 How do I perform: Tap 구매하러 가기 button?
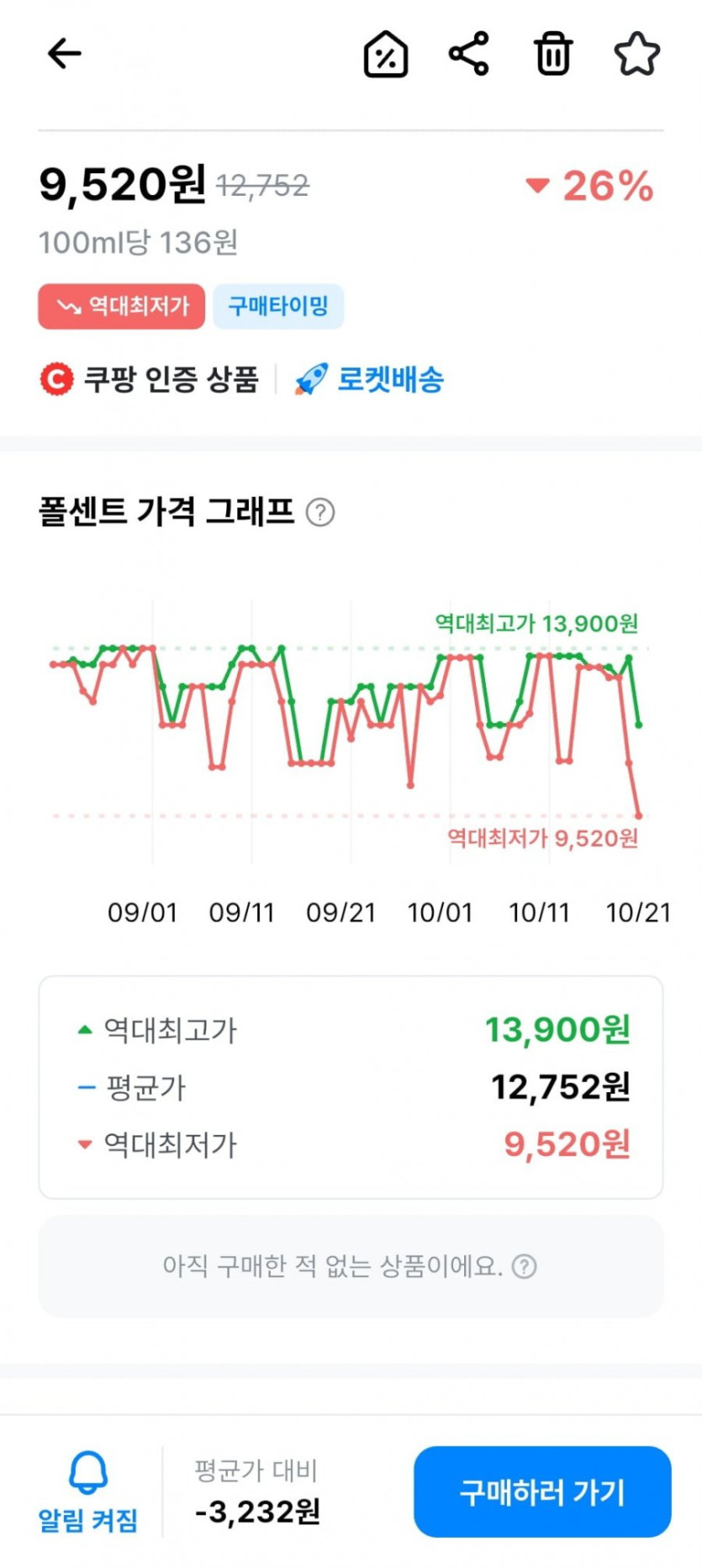point(542,1492)
